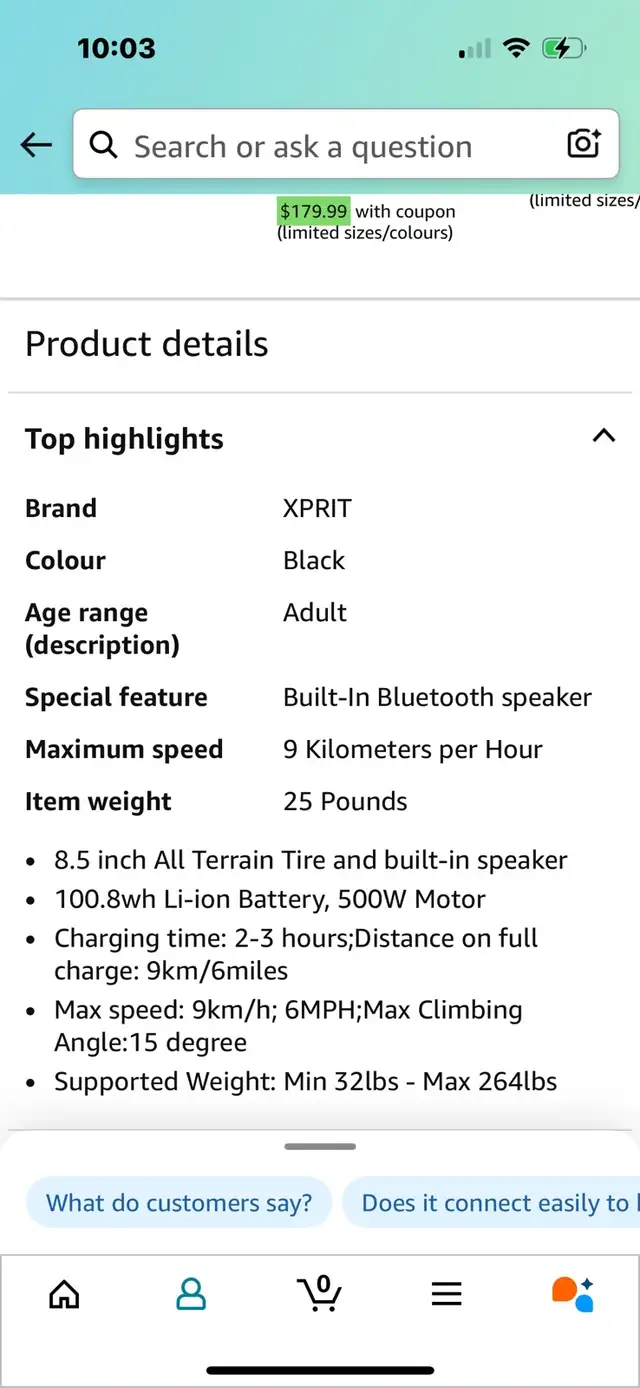Viewport: 640px width, 1388px height.
Task: Open the hamburger menu tab
Action: point(447,1294)
